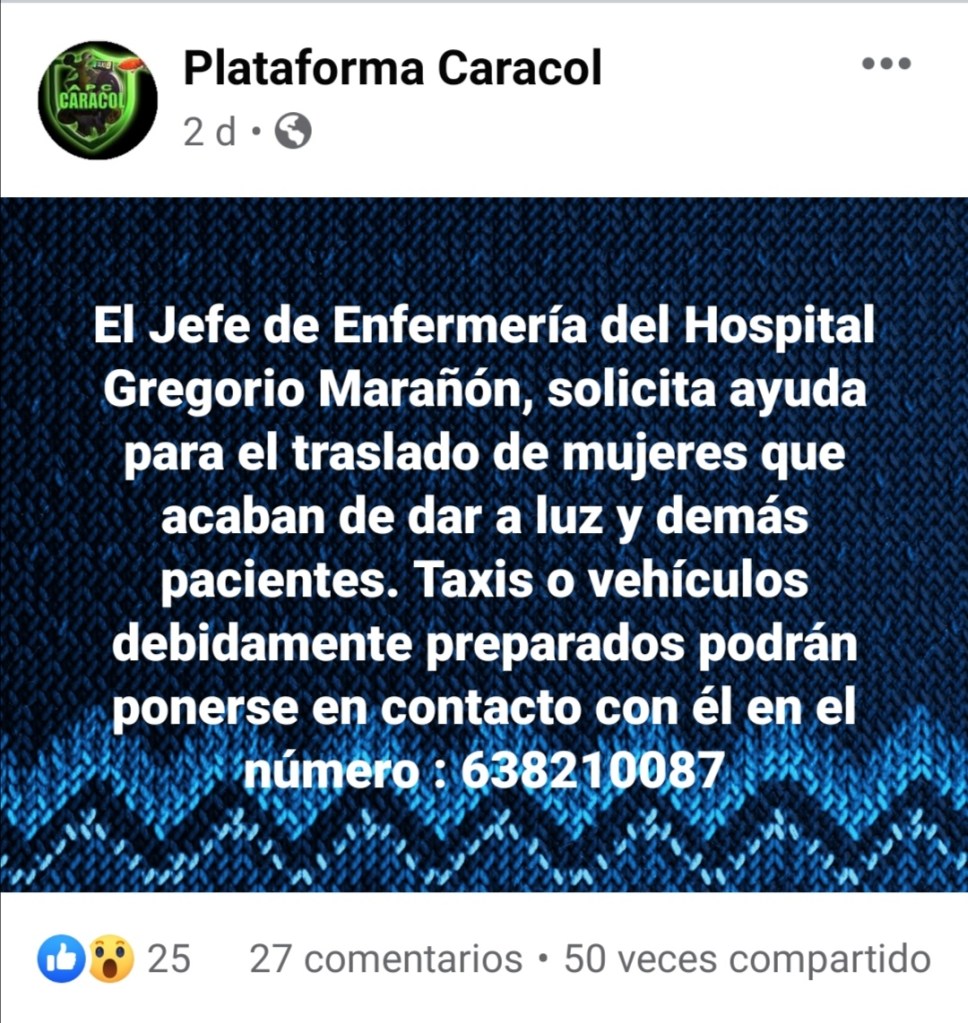The image size is (968, 1023).
Task: Open the 27 comentarios list
Action: [385, 960]
